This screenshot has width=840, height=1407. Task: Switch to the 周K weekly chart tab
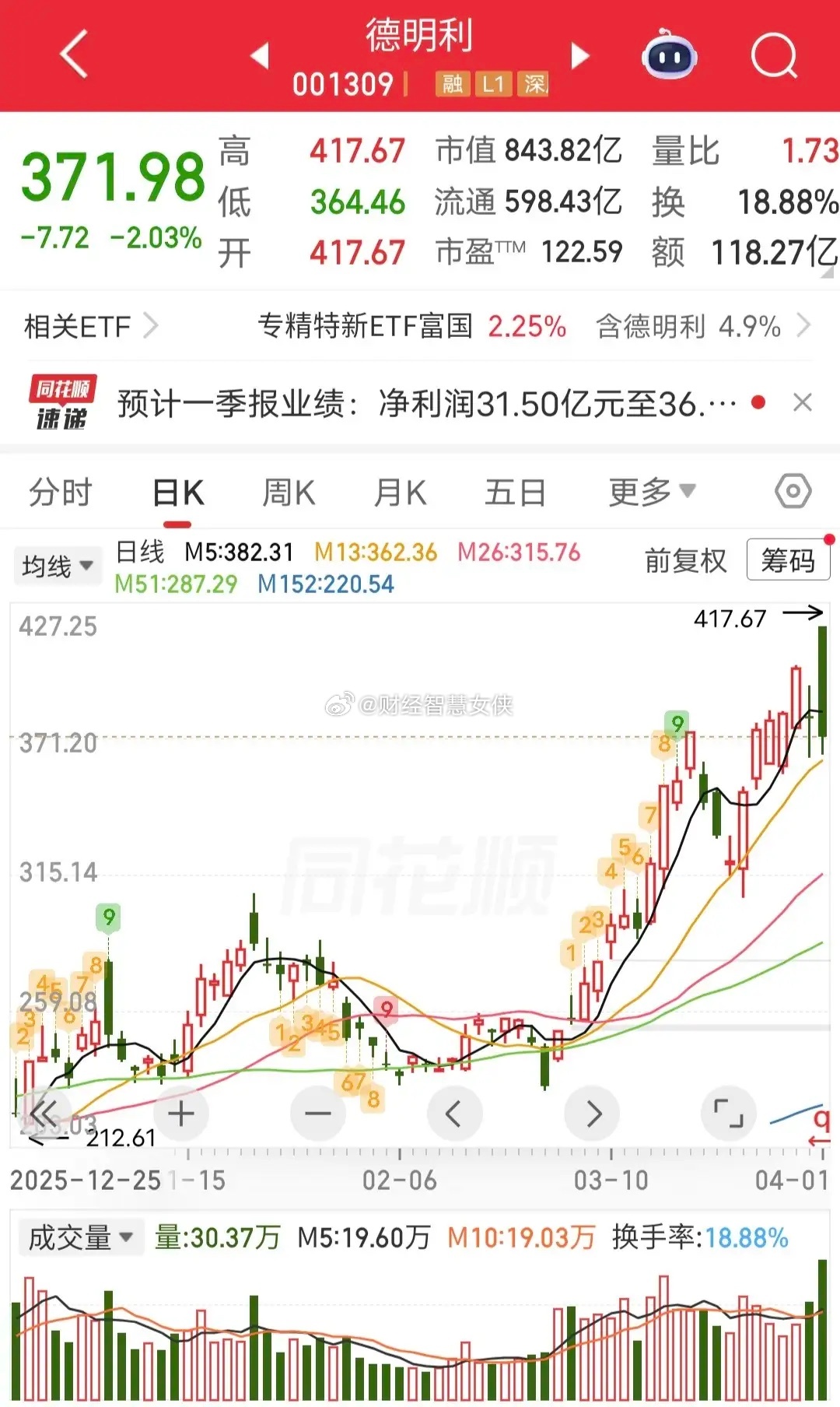(288, 492)
